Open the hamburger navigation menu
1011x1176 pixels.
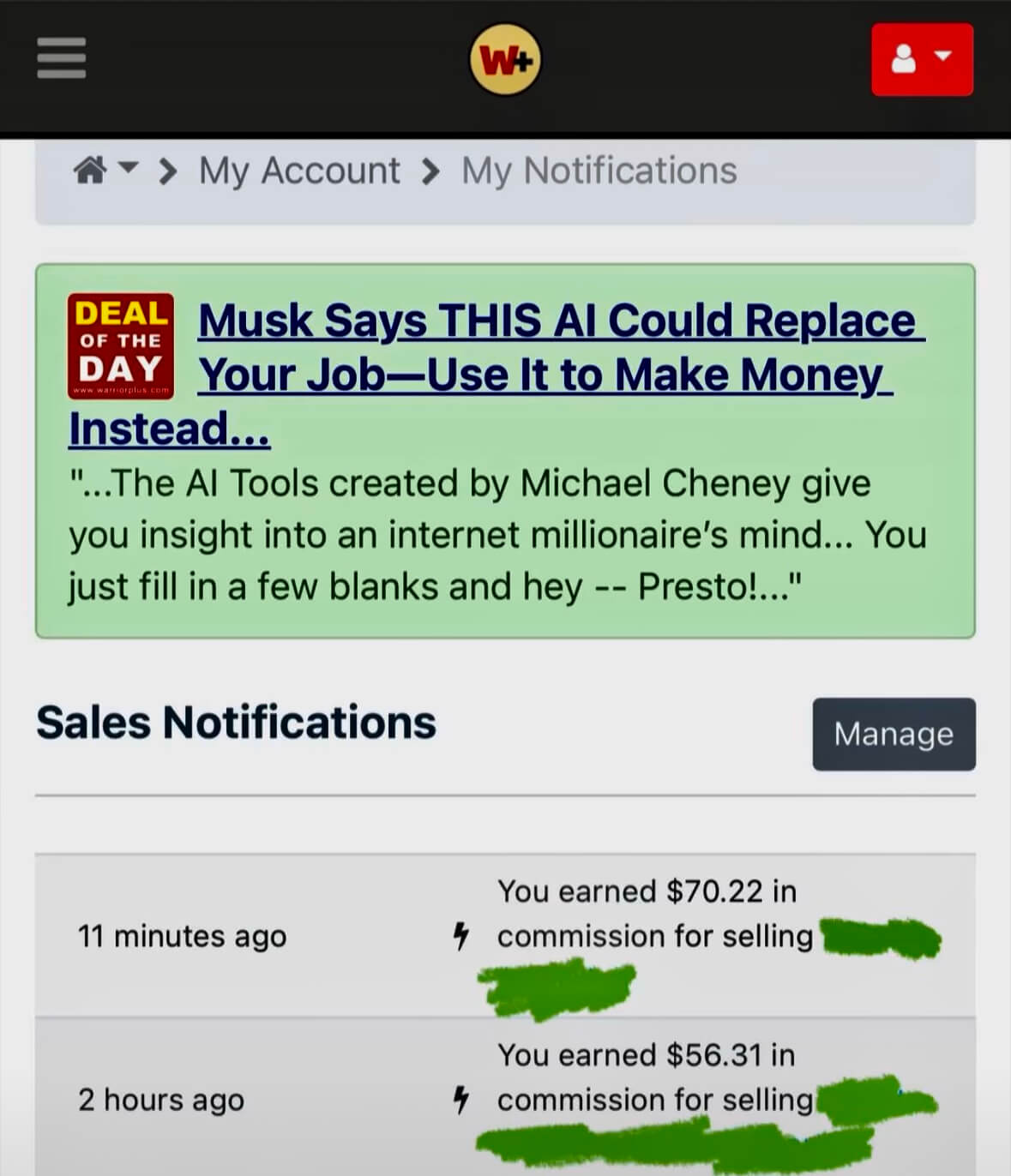click(x=61, y=58)
